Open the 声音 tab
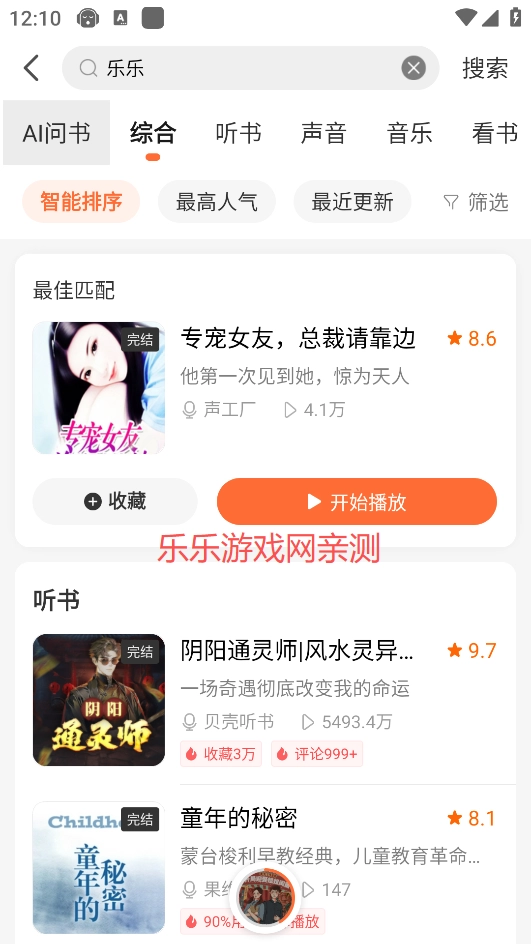531x944 pixels. tap(324, 133)
